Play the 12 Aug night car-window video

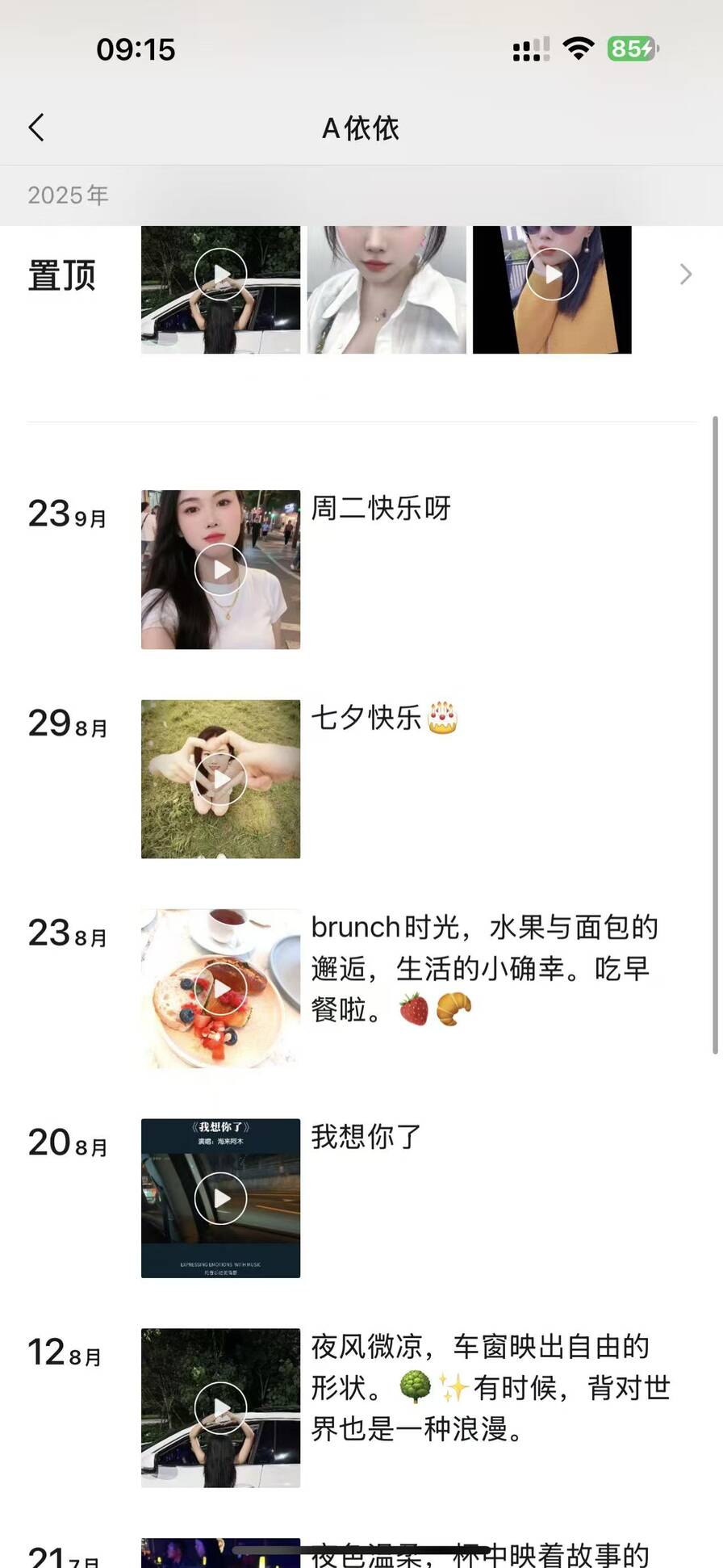[220, 1407]
